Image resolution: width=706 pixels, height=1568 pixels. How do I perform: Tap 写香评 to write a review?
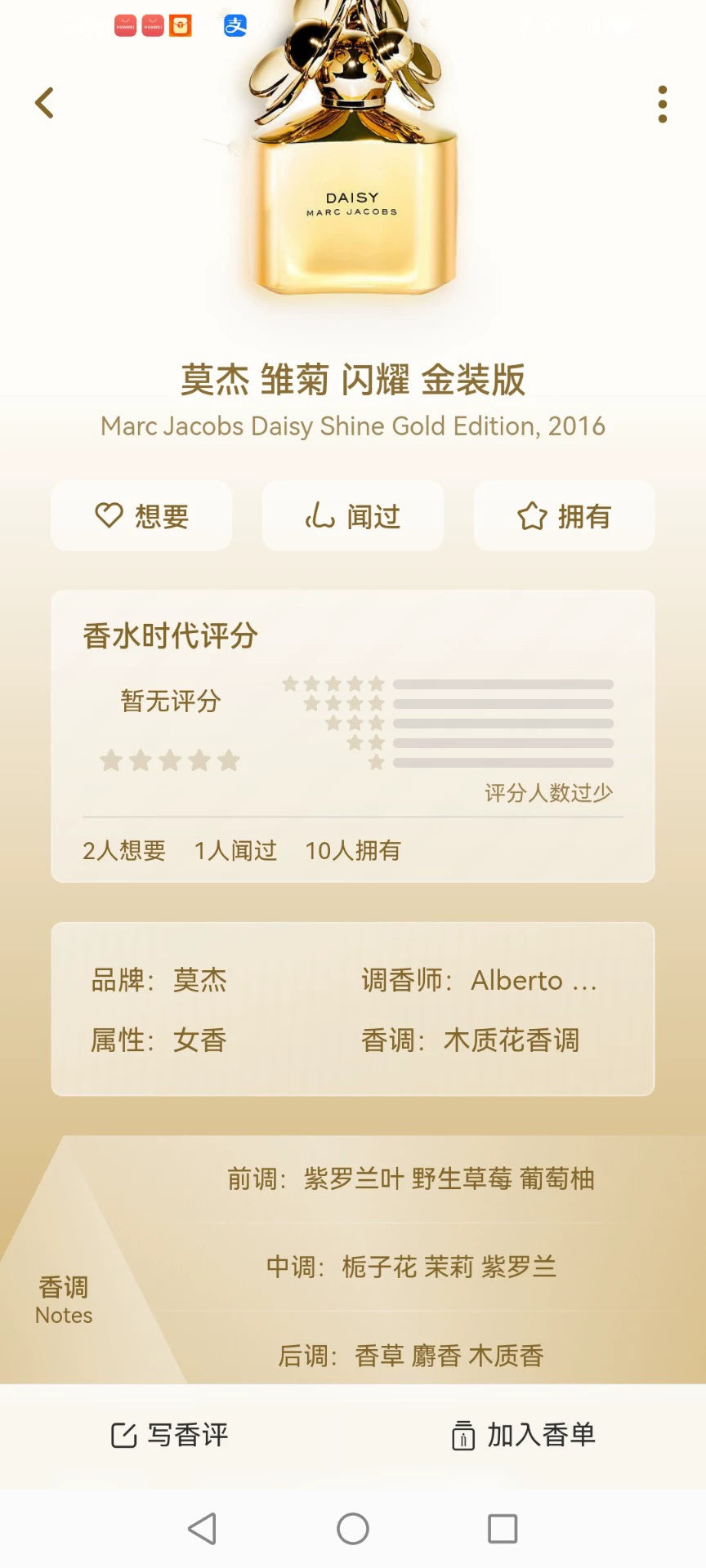(170, 1435)
